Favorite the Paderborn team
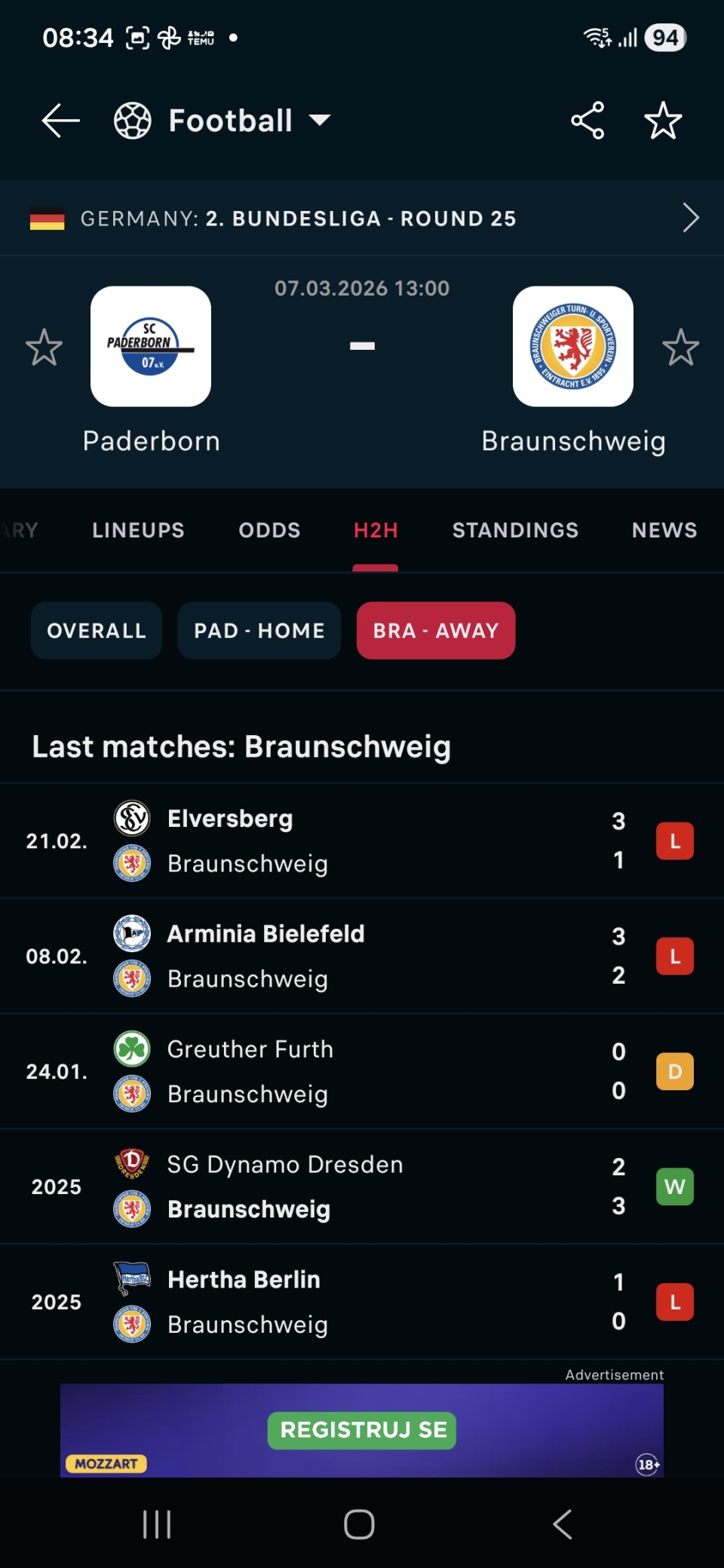 [44, 348]
